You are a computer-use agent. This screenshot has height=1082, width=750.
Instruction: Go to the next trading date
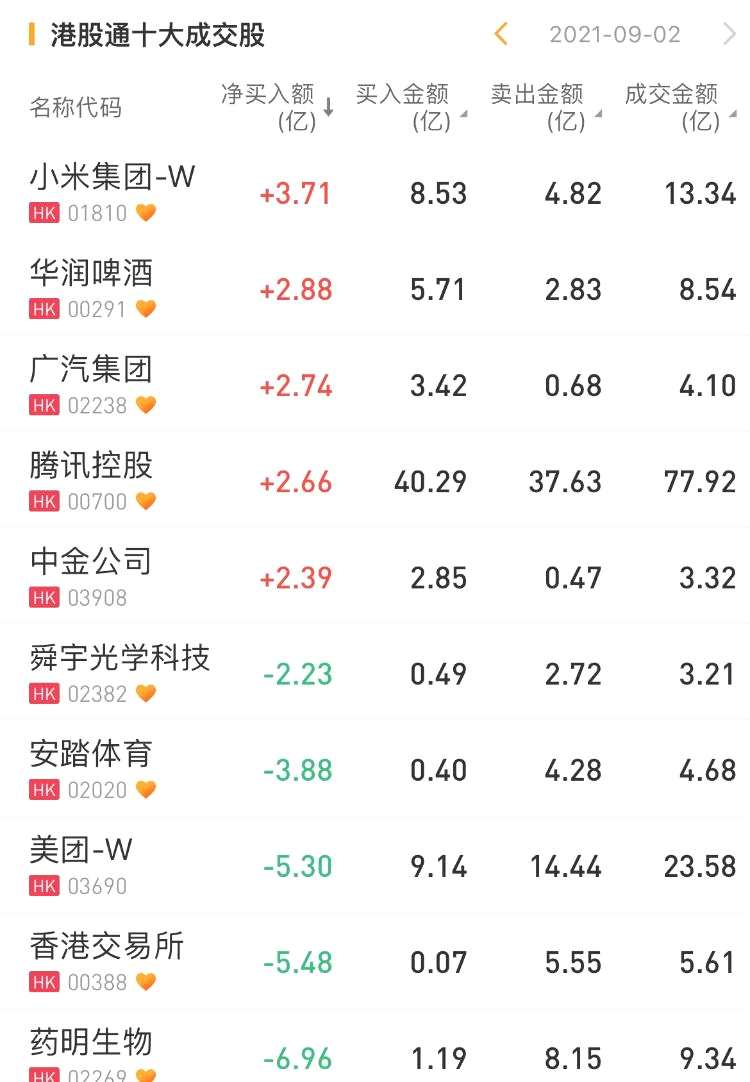click(729, 35)
